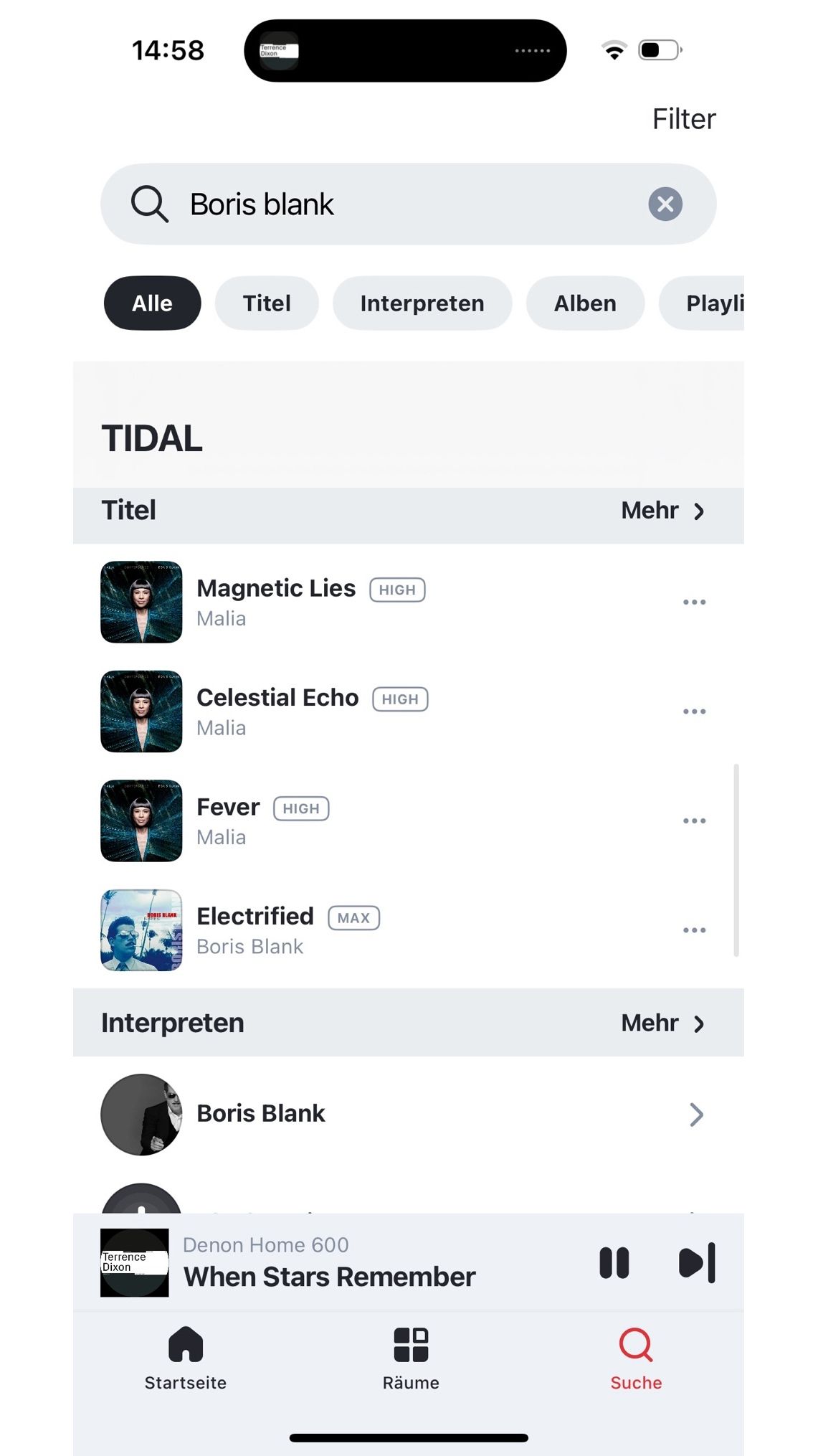Play Magnetic Lies by Malia
This screenshot has width=818, height=1456.
276,601
